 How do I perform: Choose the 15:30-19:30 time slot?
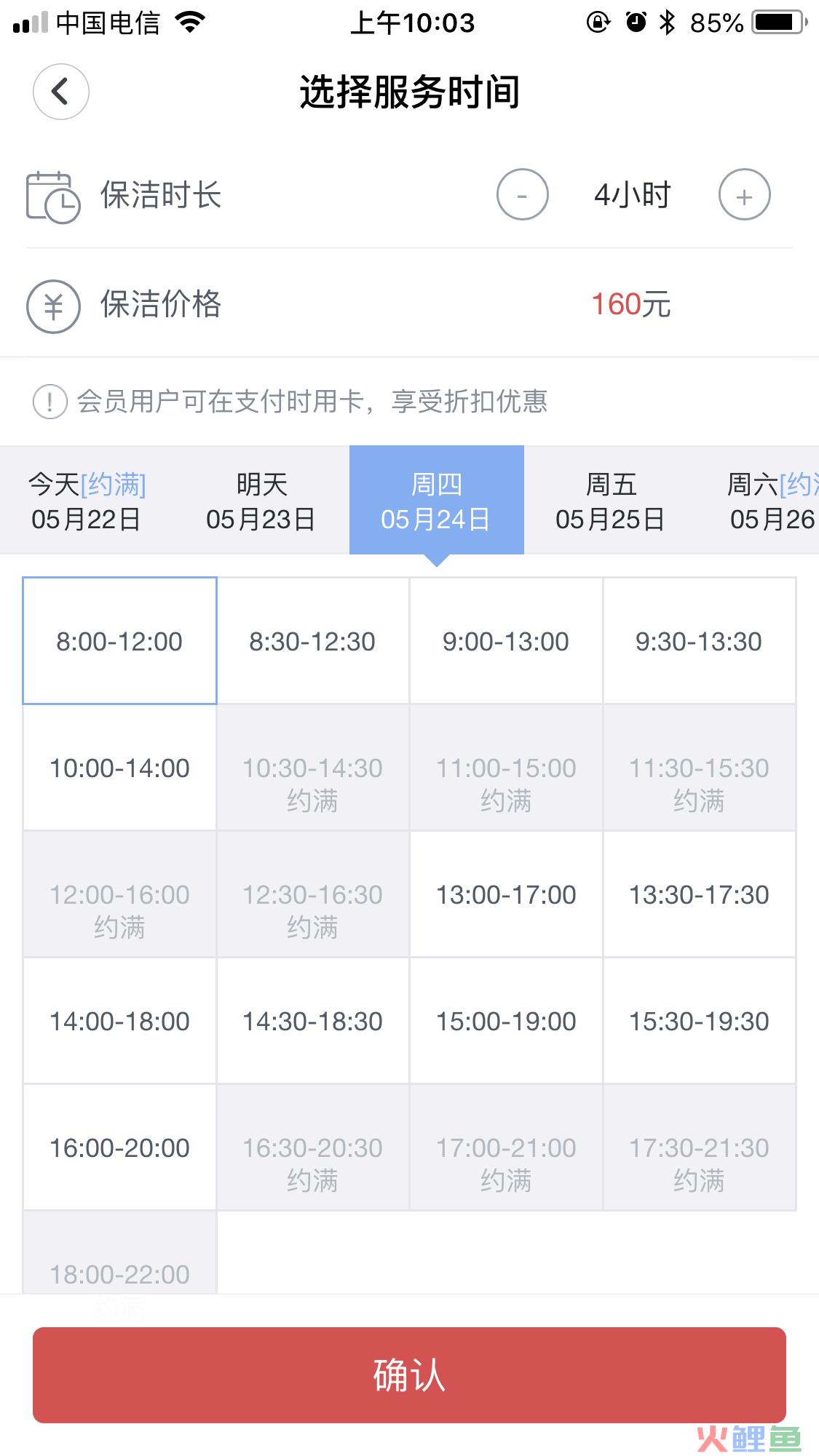(699, 1021)
